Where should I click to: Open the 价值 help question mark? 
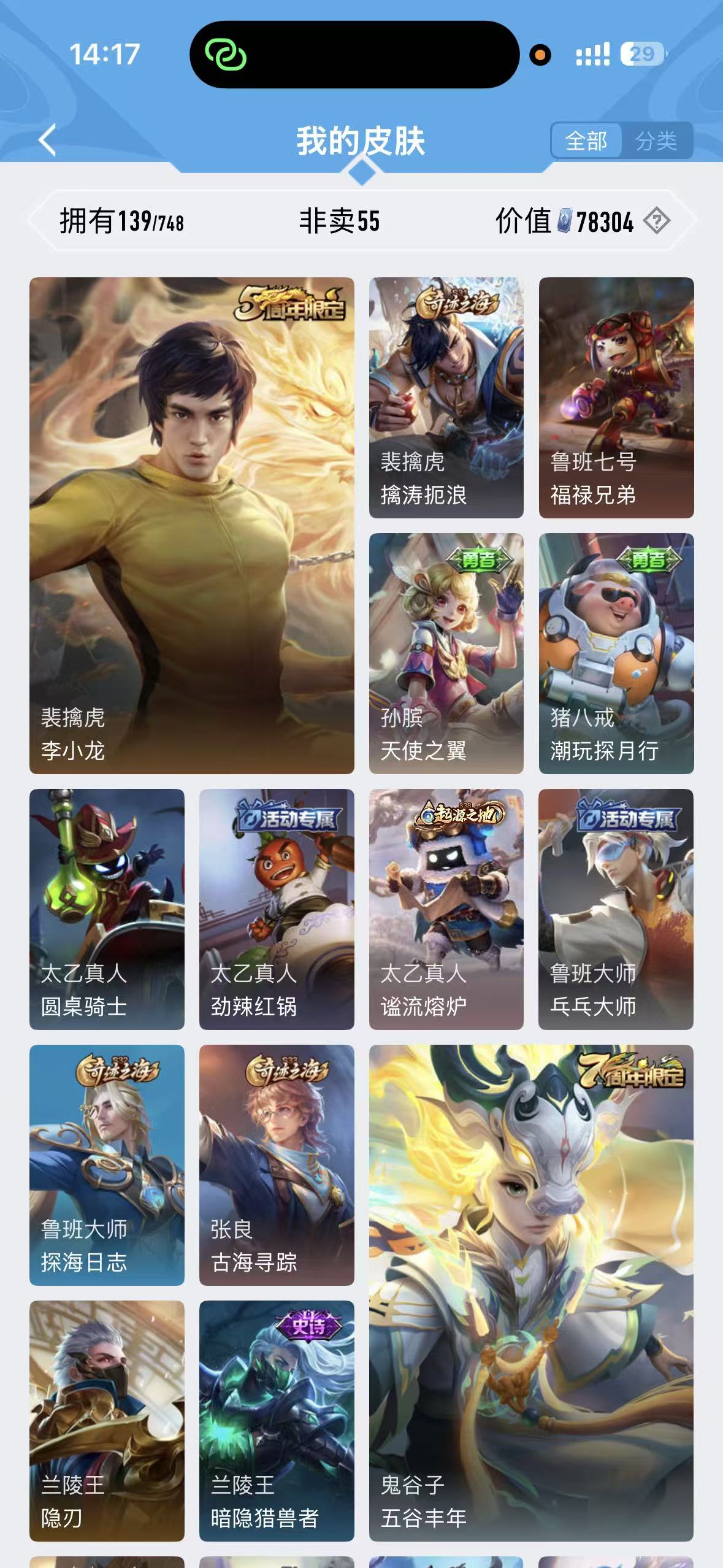tap(657, 221)
